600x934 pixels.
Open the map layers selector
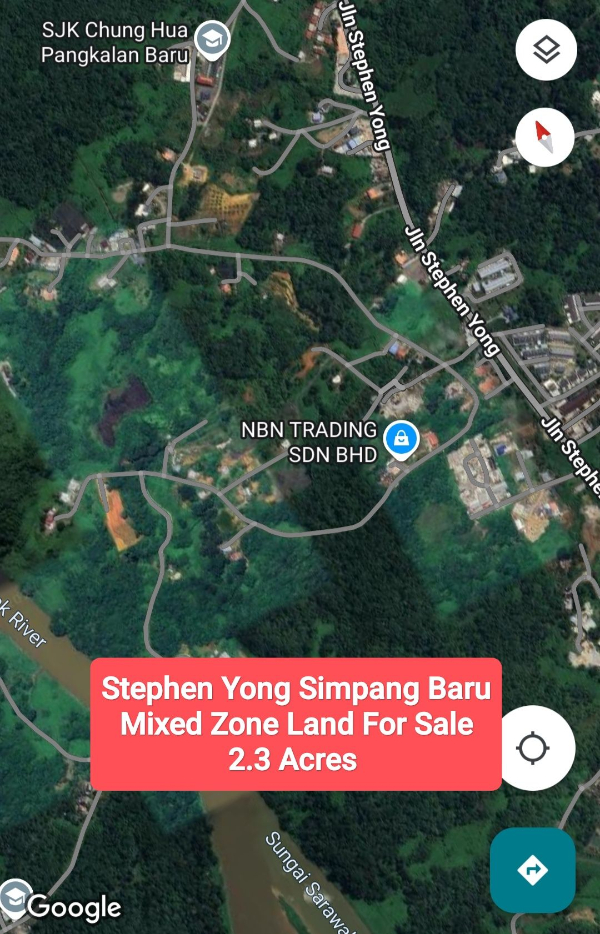(x=545, y=50)
